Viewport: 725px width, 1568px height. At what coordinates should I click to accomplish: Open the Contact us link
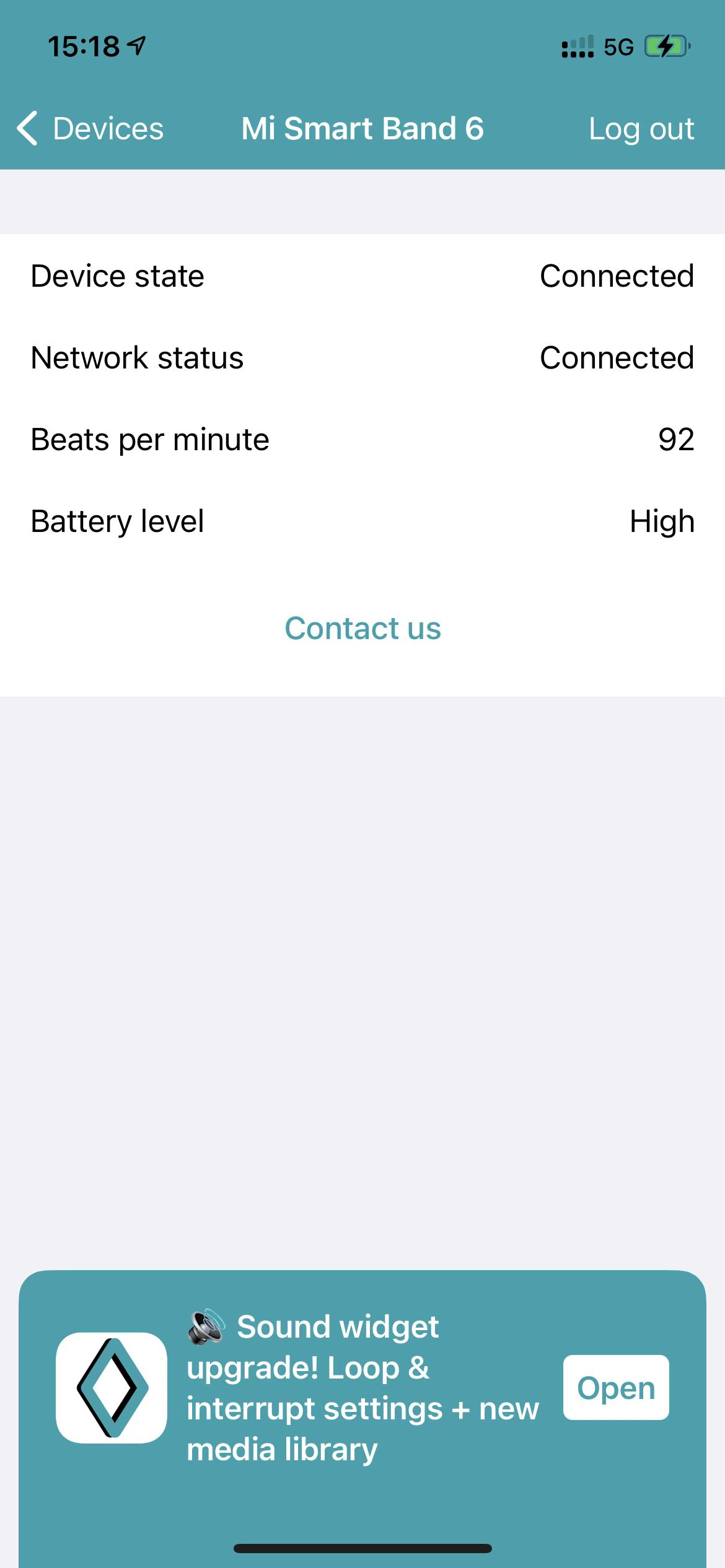(362, 629)
